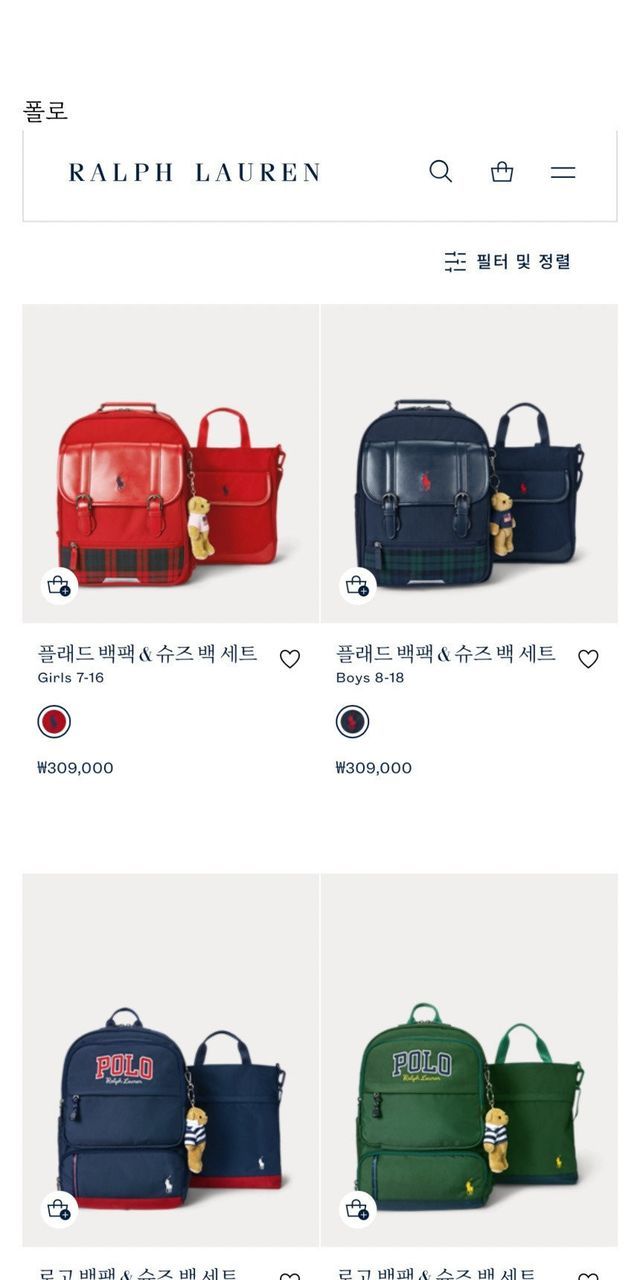This screenshot has width=640, height=1280.
Task: Wishlist the Girls 7-16 plaid backpack set
Action: tap(290, 659)
